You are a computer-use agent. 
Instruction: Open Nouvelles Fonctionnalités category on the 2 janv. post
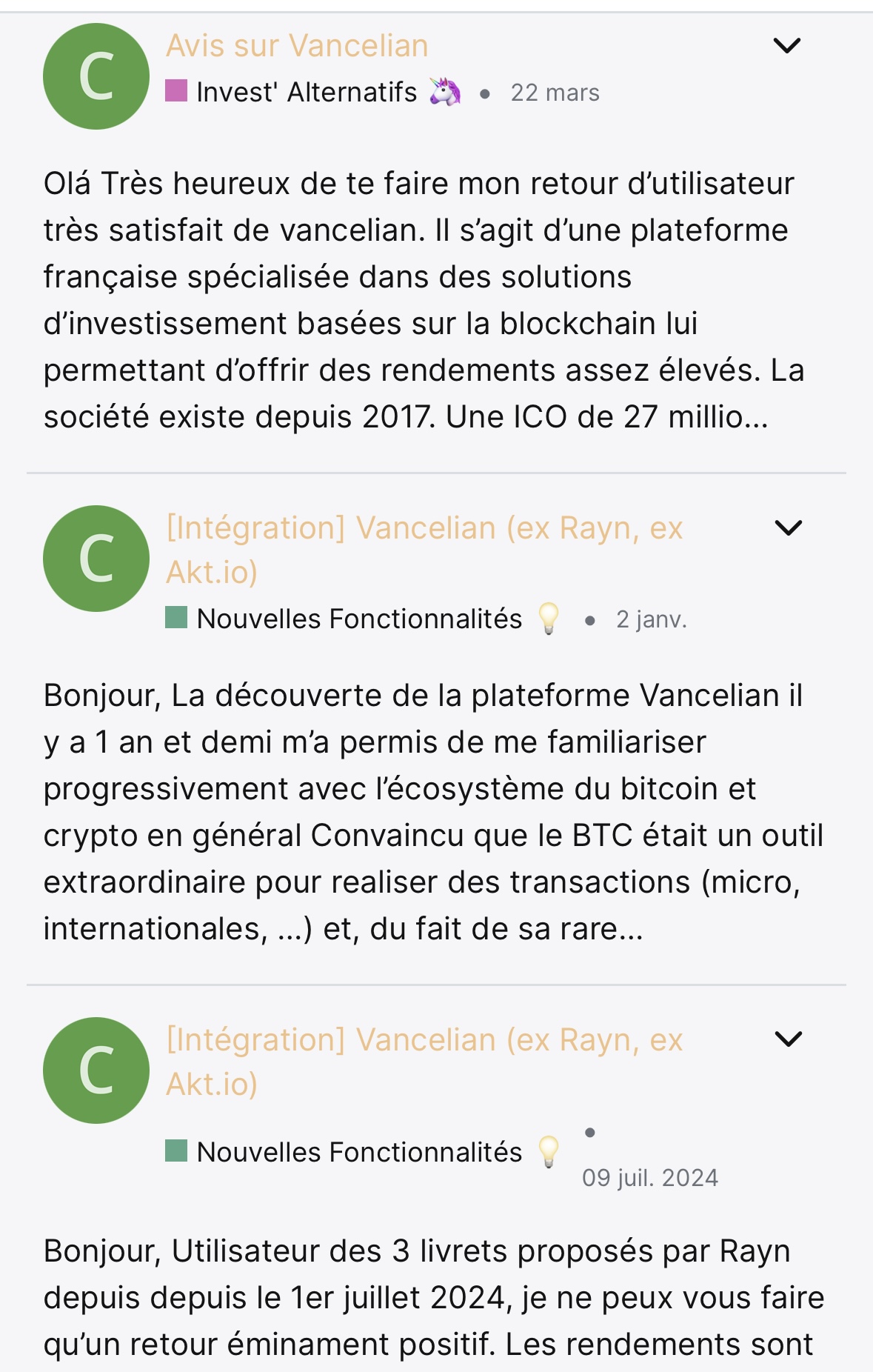tap(359, 619)
